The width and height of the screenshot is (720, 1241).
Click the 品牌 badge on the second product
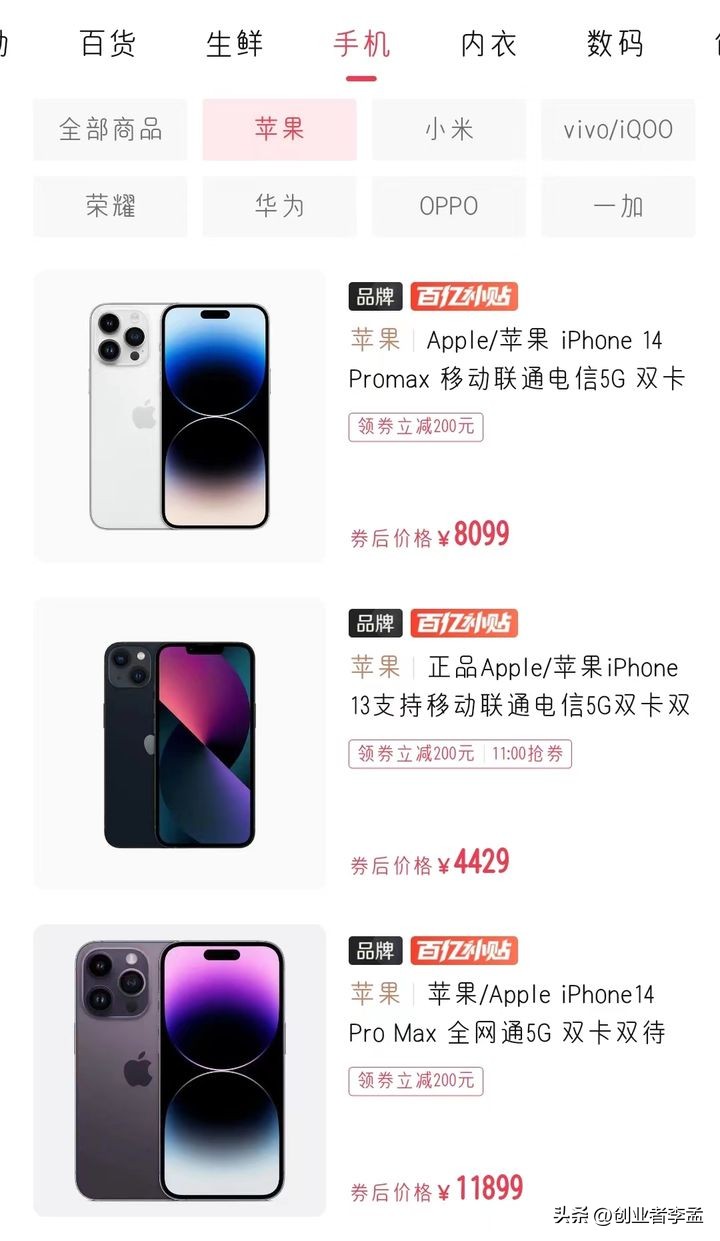pyautogui.click(x=375, y=623)
